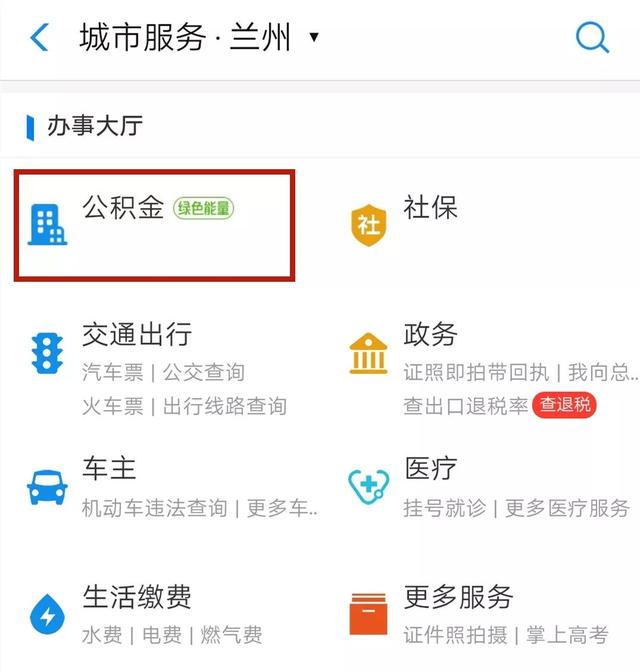640x672 pixels.
Task: Open 社保 service
Action: tap(430, 208)
